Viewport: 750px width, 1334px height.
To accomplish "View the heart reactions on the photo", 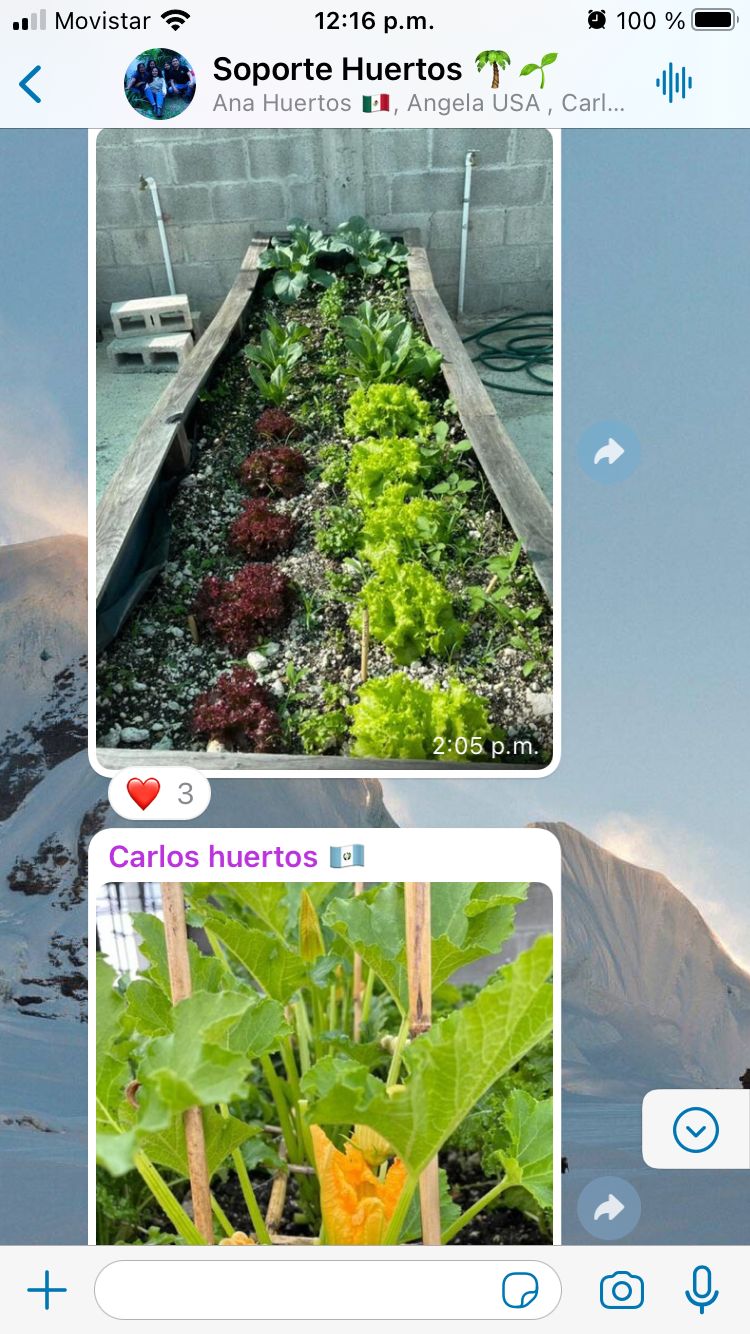I will 159,794.
